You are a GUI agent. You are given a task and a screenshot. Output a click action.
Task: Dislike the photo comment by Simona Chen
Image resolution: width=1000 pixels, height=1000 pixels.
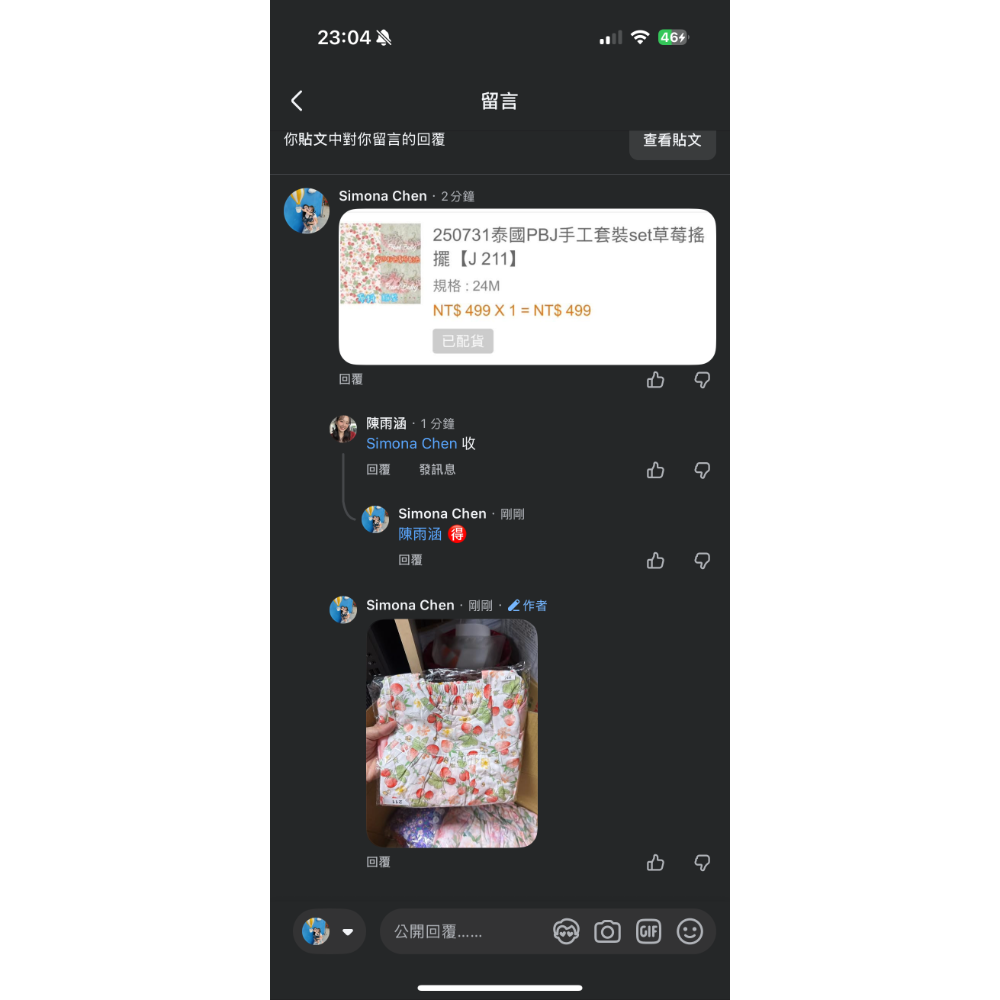[x=702, y=862]
